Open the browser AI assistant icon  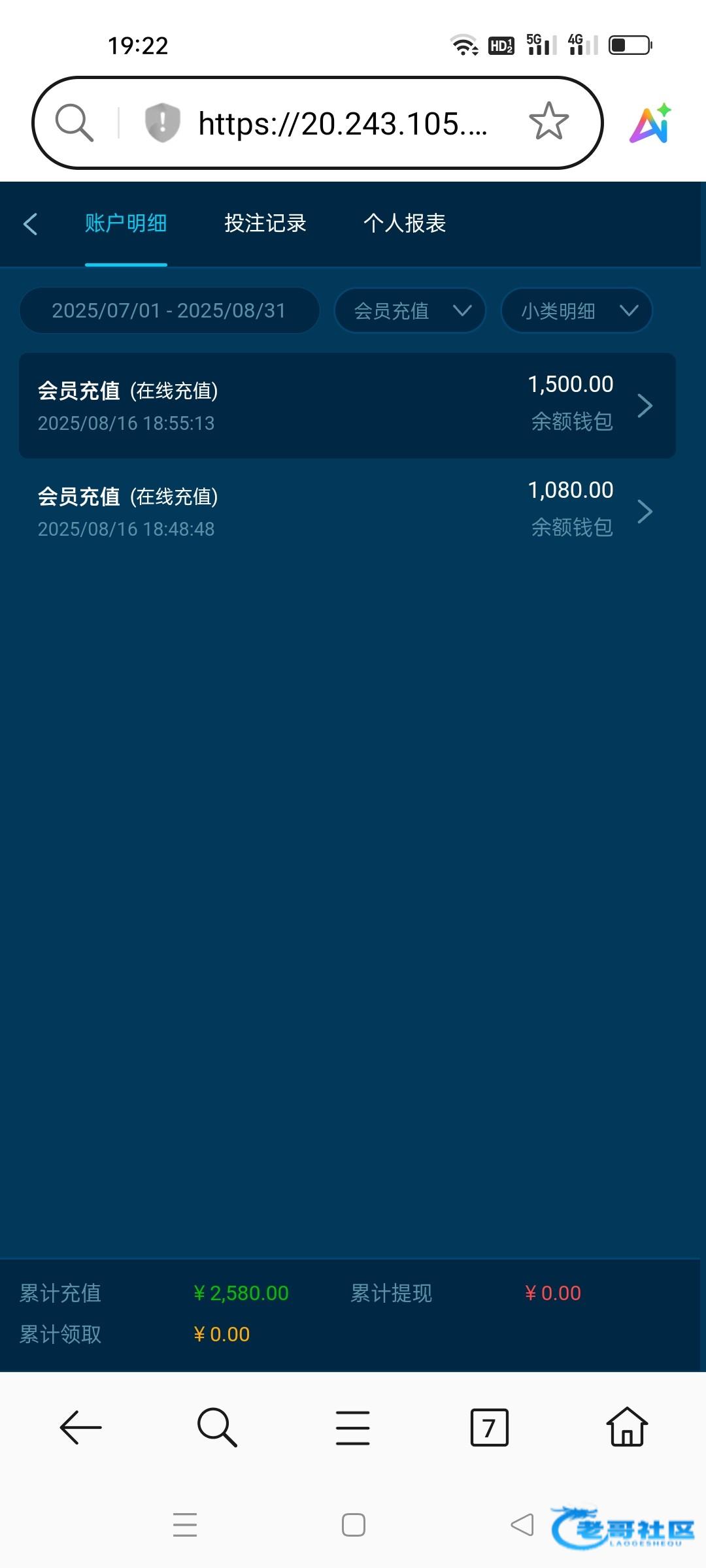tap(650, 123)
